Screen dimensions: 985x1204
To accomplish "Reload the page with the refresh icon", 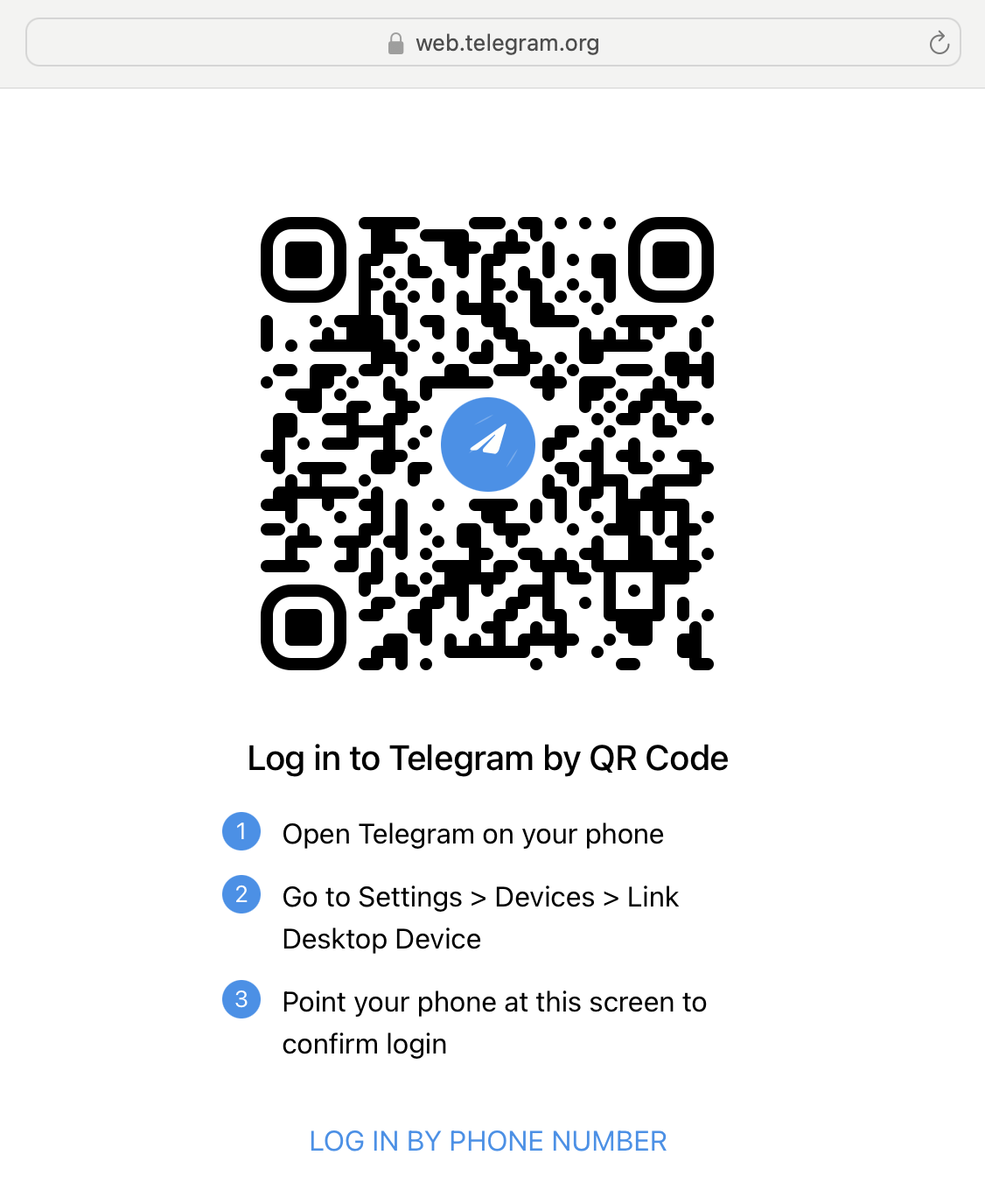I will coord(939,43).
